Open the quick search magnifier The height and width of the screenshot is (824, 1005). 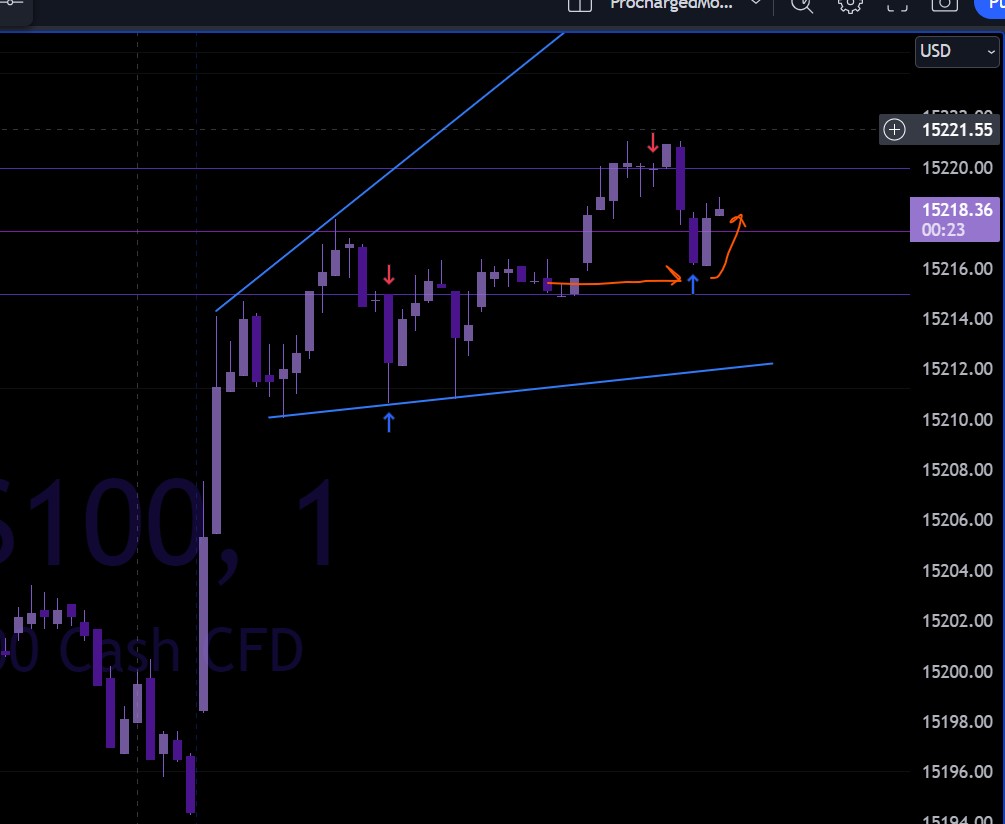(x=802, y=5)
